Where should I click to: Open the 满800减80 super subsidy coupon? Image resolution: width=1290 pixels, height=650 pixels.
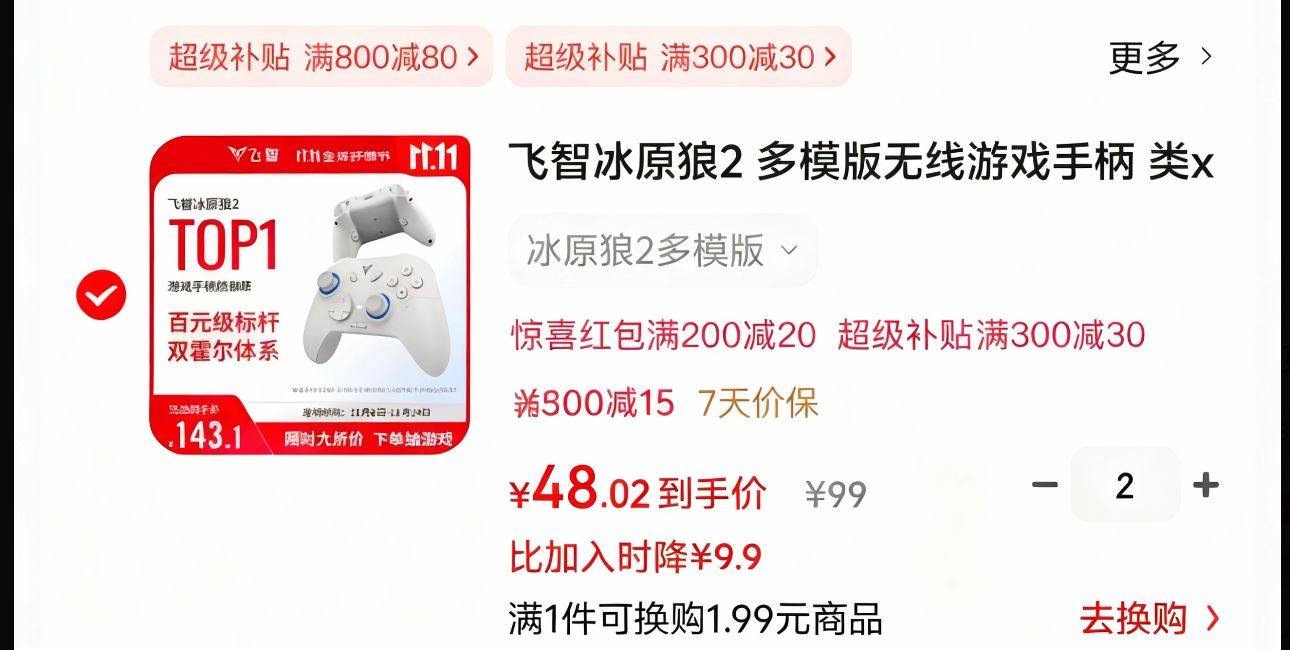coord(321,57)
